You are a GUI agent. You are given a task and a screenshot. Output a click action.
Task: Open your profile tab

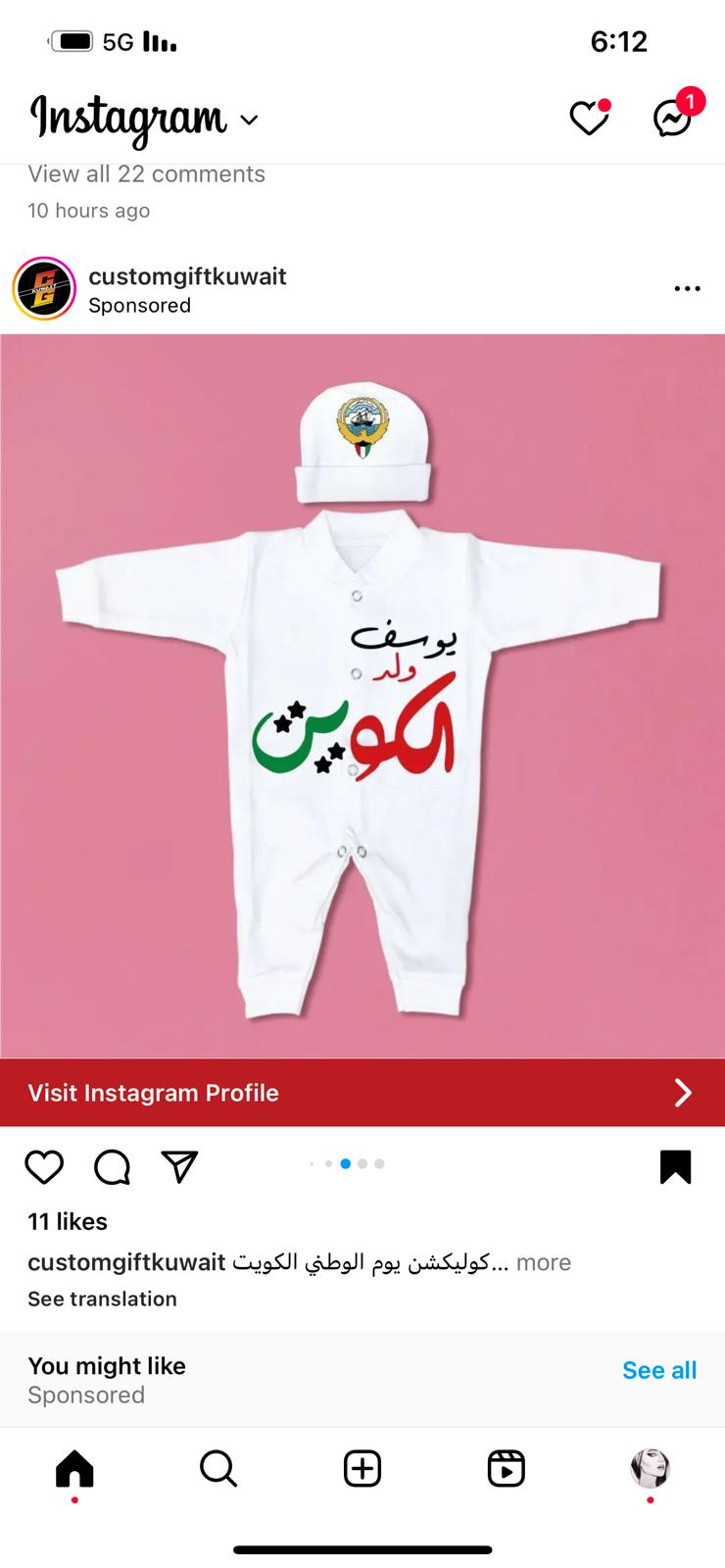(650, 1468)
